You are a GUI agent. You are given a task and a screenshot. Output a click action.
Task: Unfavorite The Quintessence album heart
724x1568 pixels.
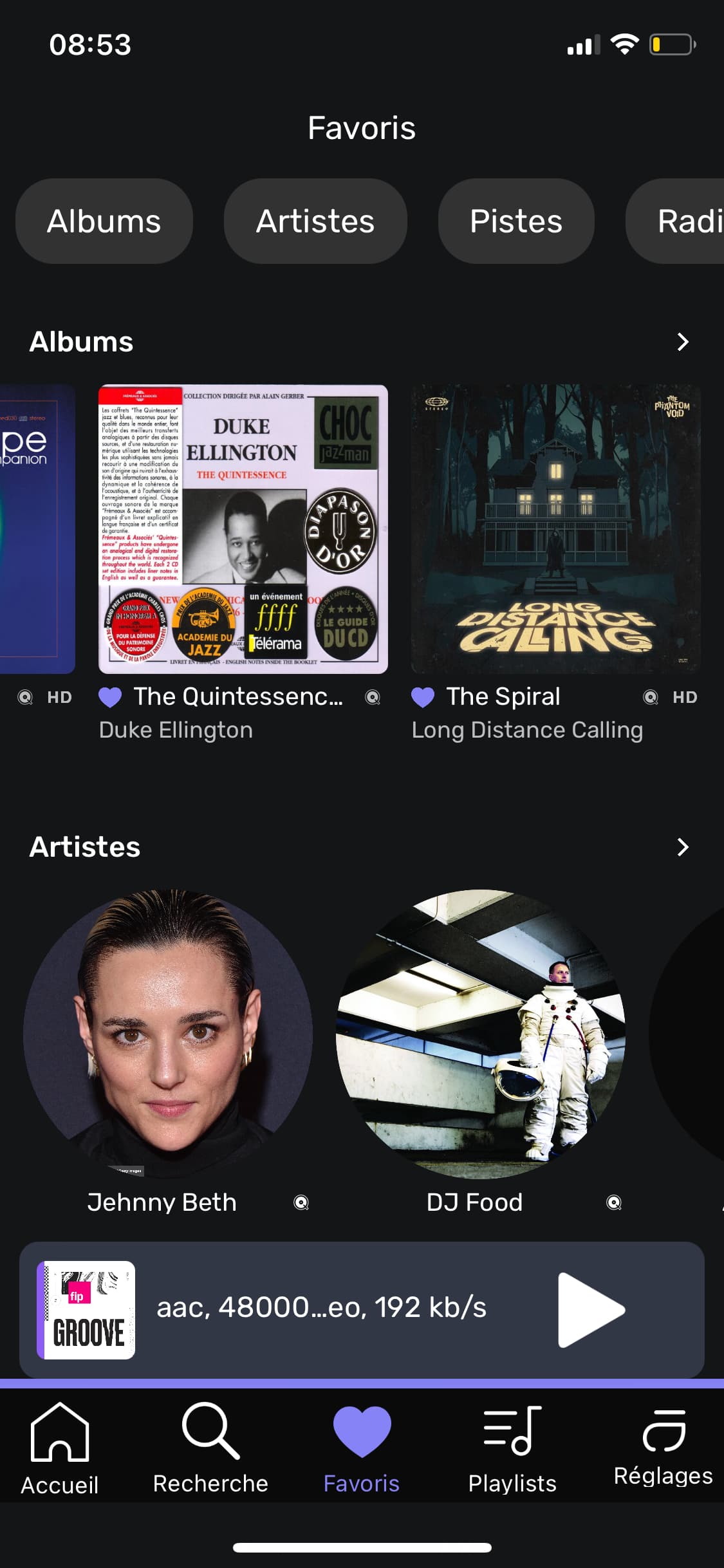click(x=110, y=697)
